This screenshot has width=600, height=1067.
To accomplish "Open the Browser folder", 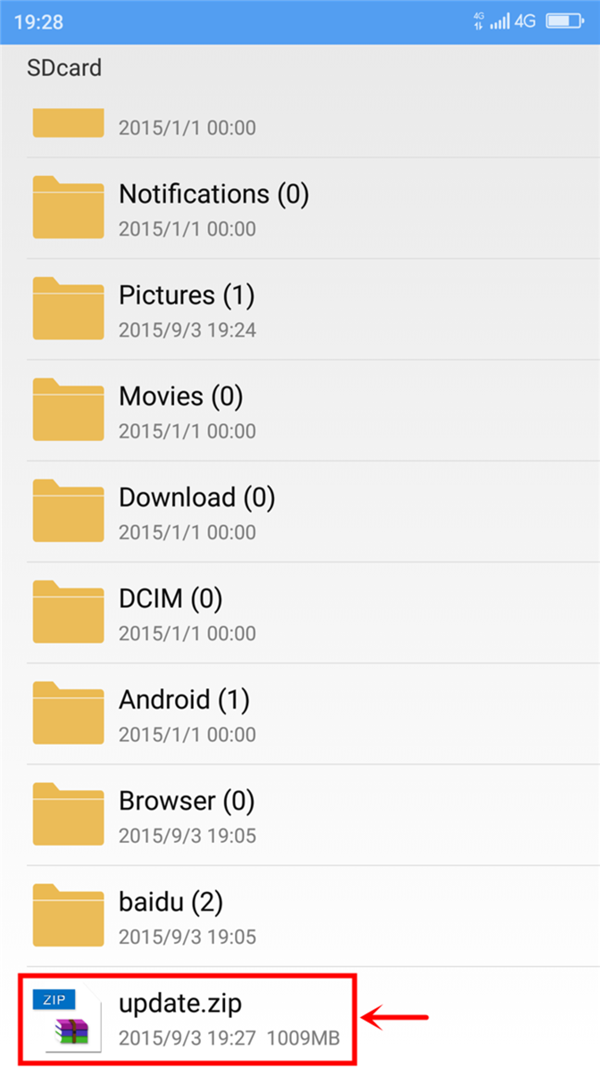I will coord(187,814).
